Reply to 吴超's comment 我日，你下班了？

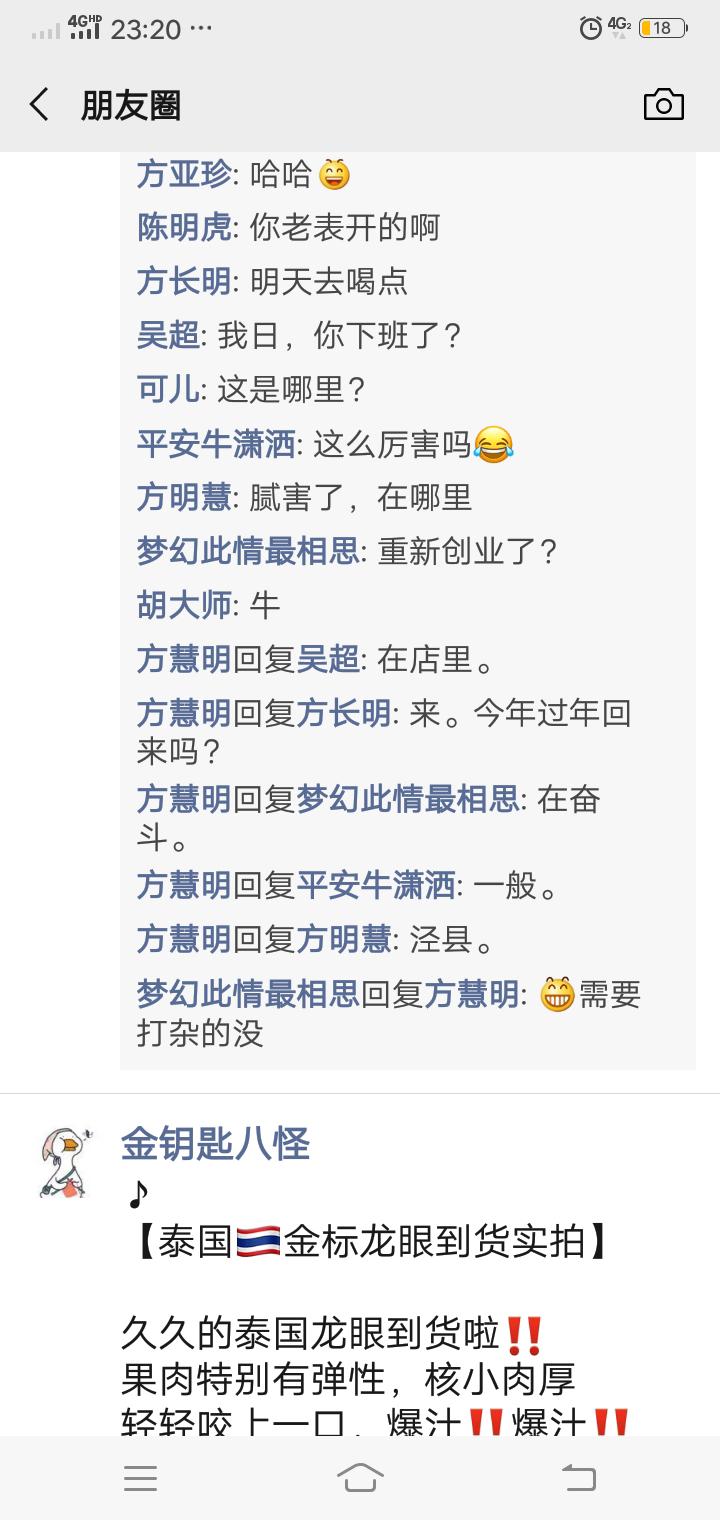tap(340, 336)
